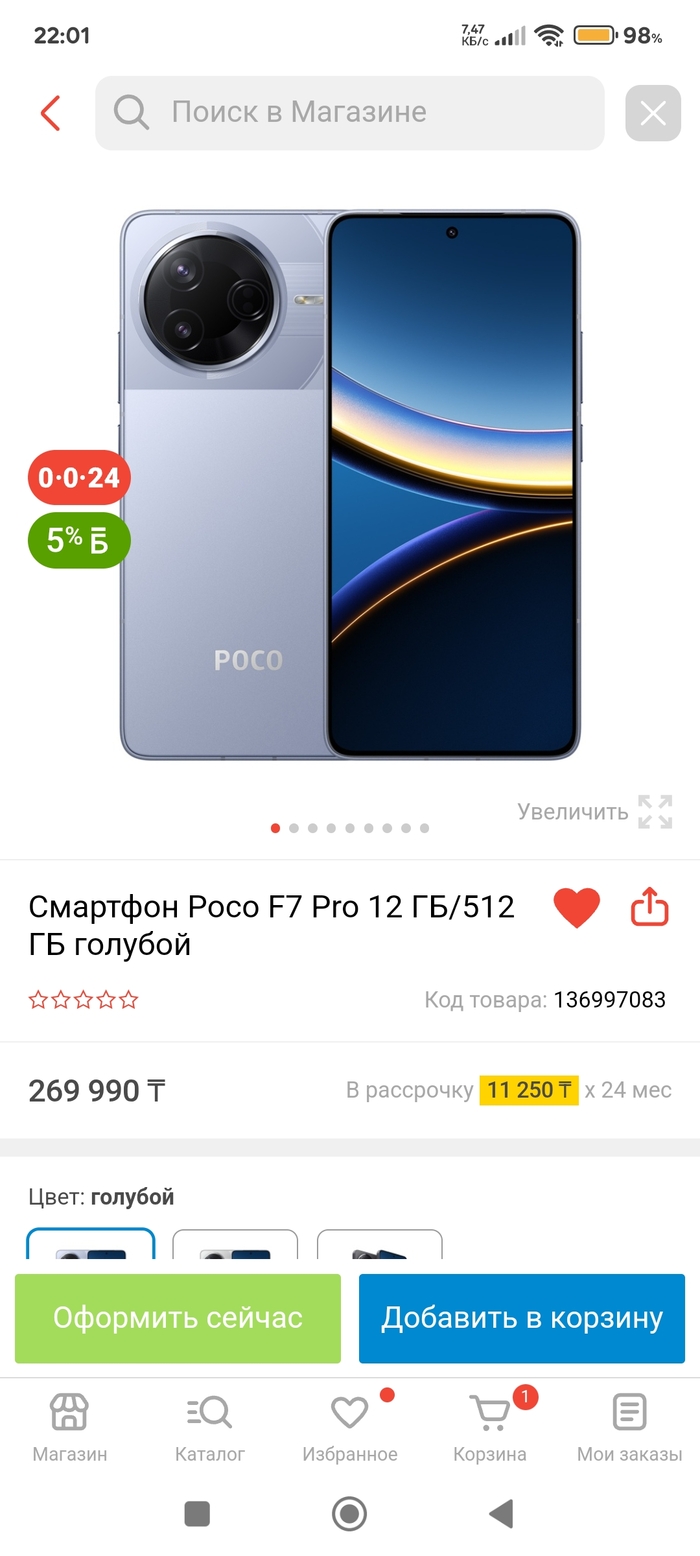Viewport: 700px width, 1556px height.
Task: Open recent apps with the square button
Action: (197, 1514)
